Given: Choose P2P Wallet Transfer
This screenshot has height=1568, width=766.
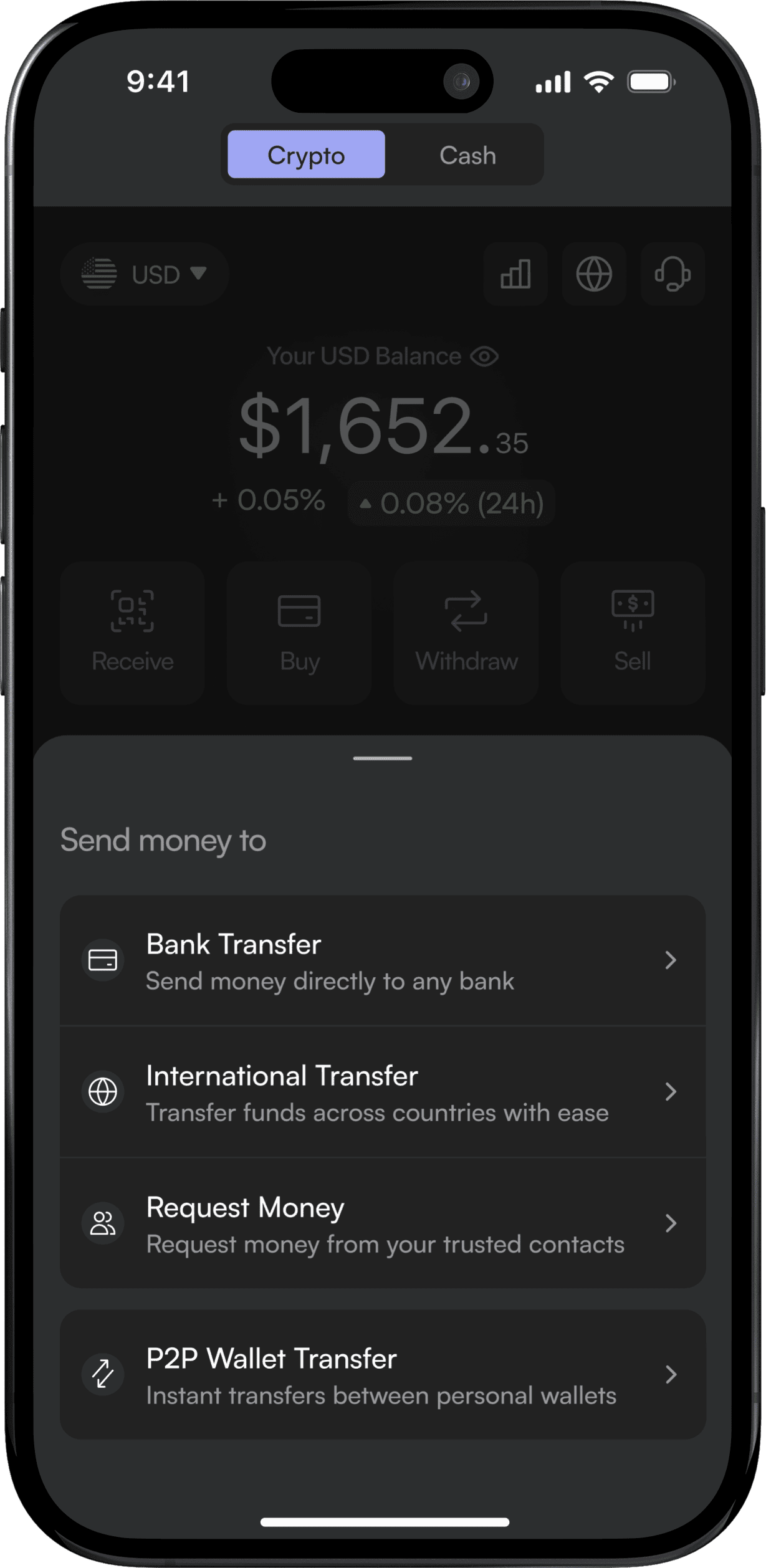Looking at the screenshot, I should tap(382, 1375).
